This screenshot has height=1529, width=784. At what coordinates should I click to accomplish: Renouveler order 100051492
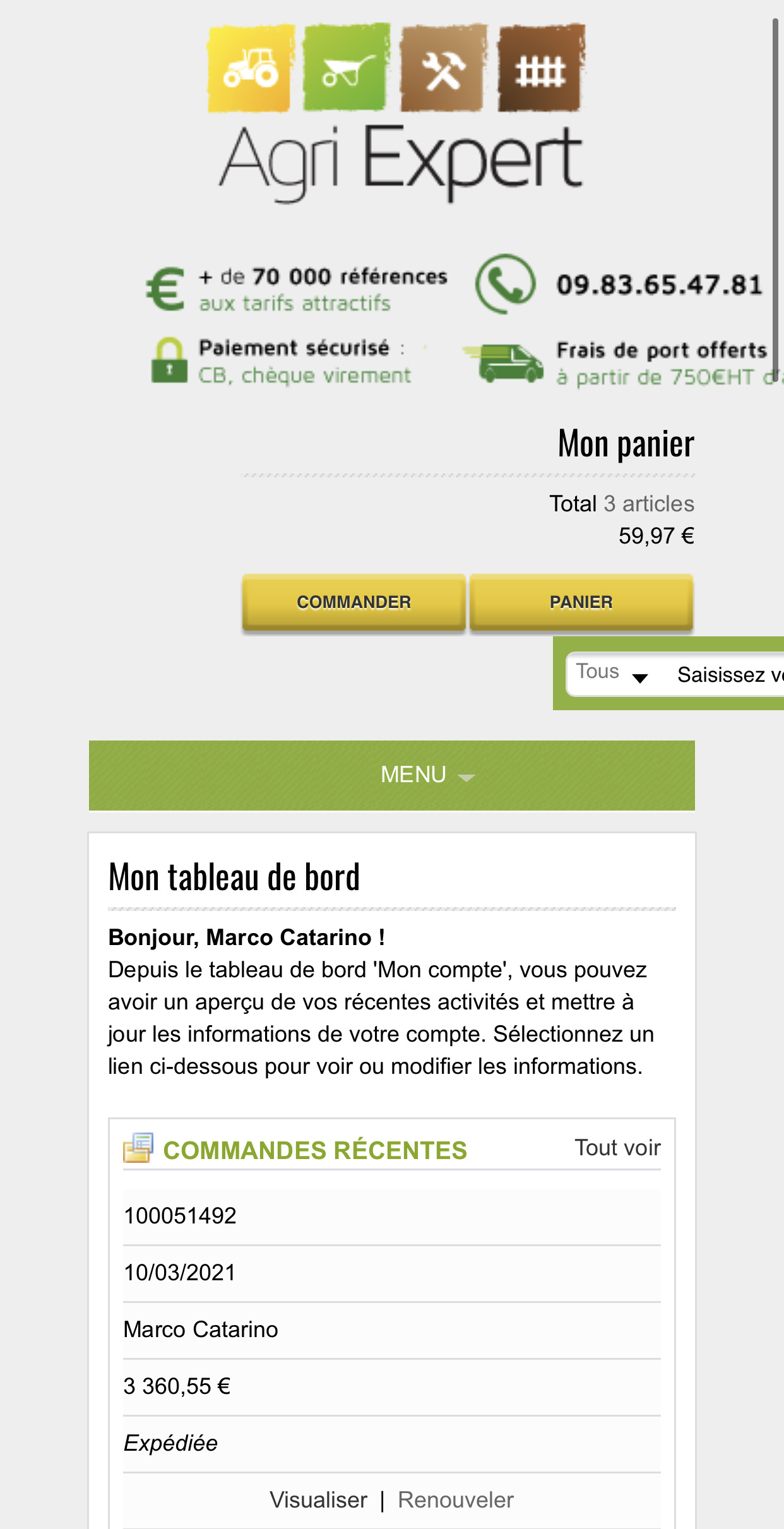pyautogui.click(x=455, y=1499)
